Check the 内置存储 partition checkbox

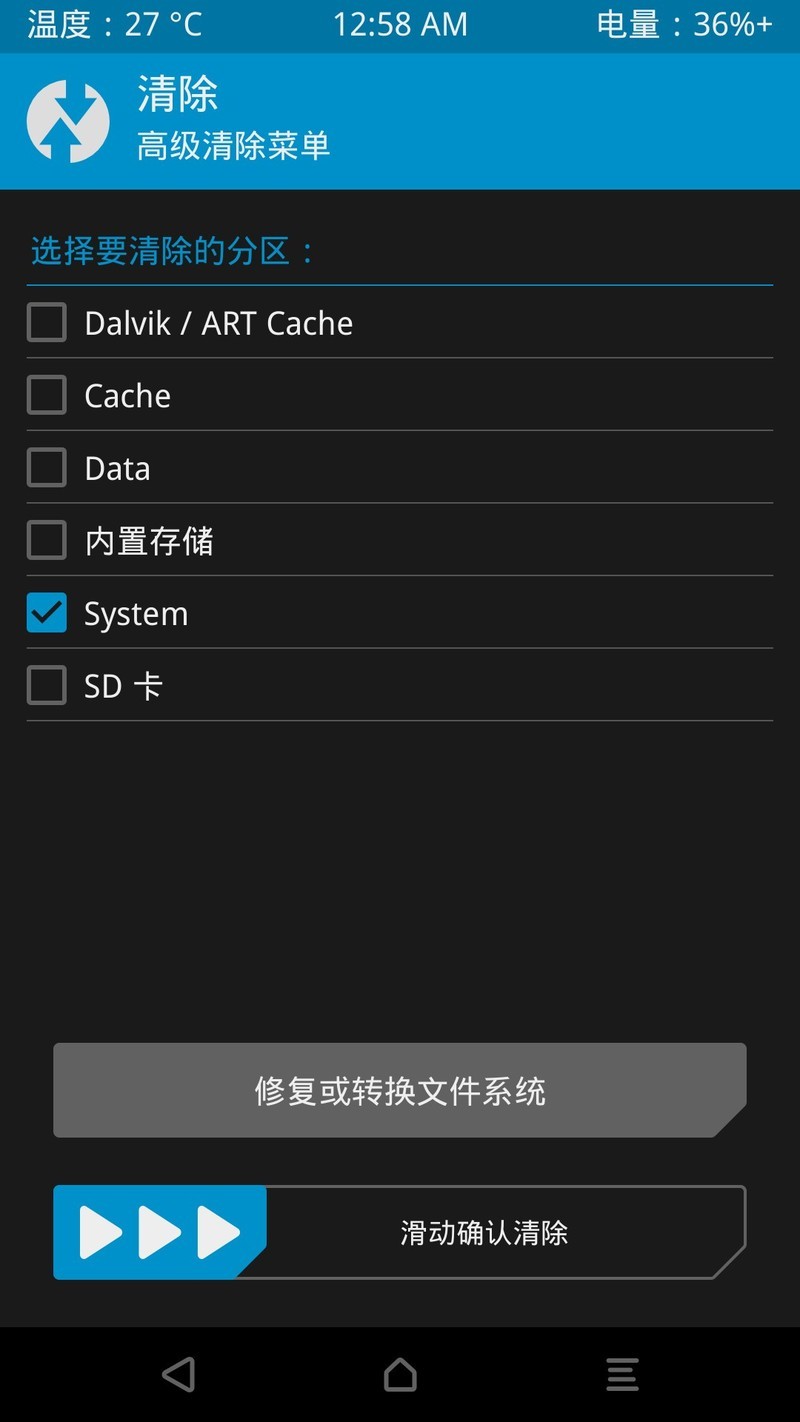[46, 540]
